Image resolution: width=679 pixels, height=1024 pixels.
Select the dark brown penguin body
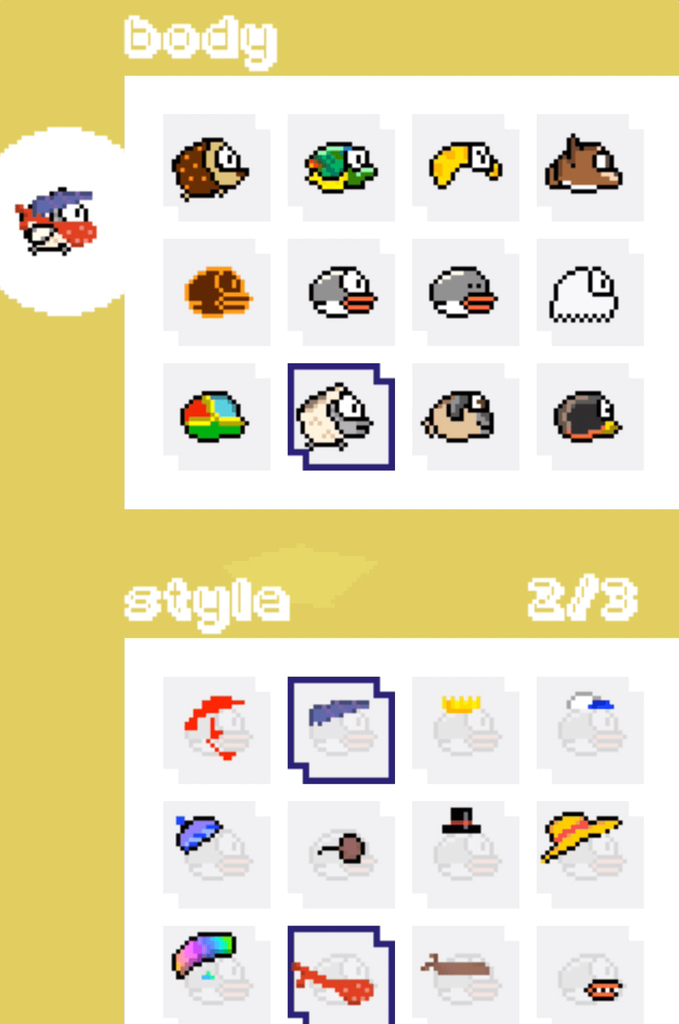pyautogui.click(x=589, y=416)
